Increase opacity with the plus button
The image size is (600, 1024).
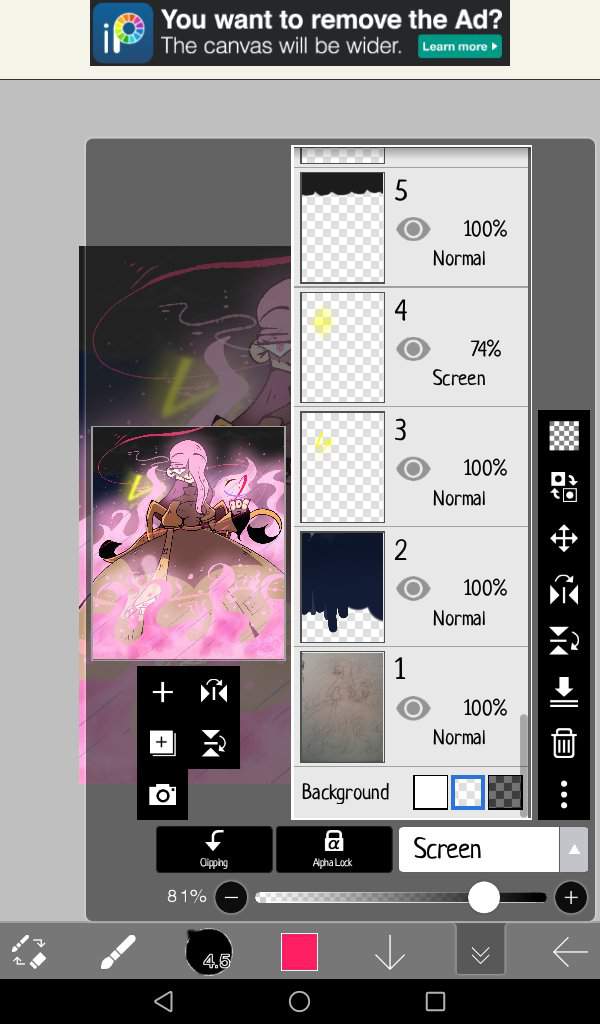pyautogui.click(x=571, y=897)
